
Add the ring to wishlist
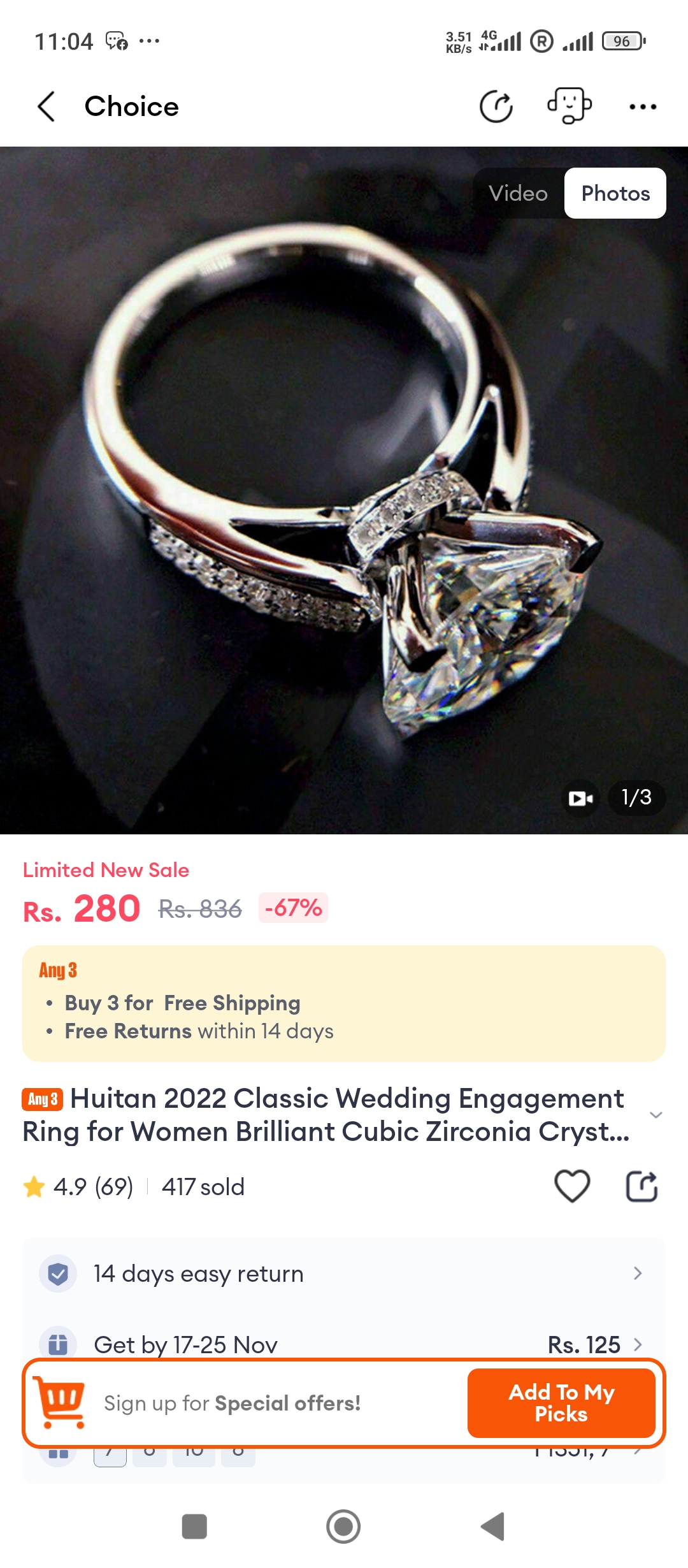point(571,1186)
